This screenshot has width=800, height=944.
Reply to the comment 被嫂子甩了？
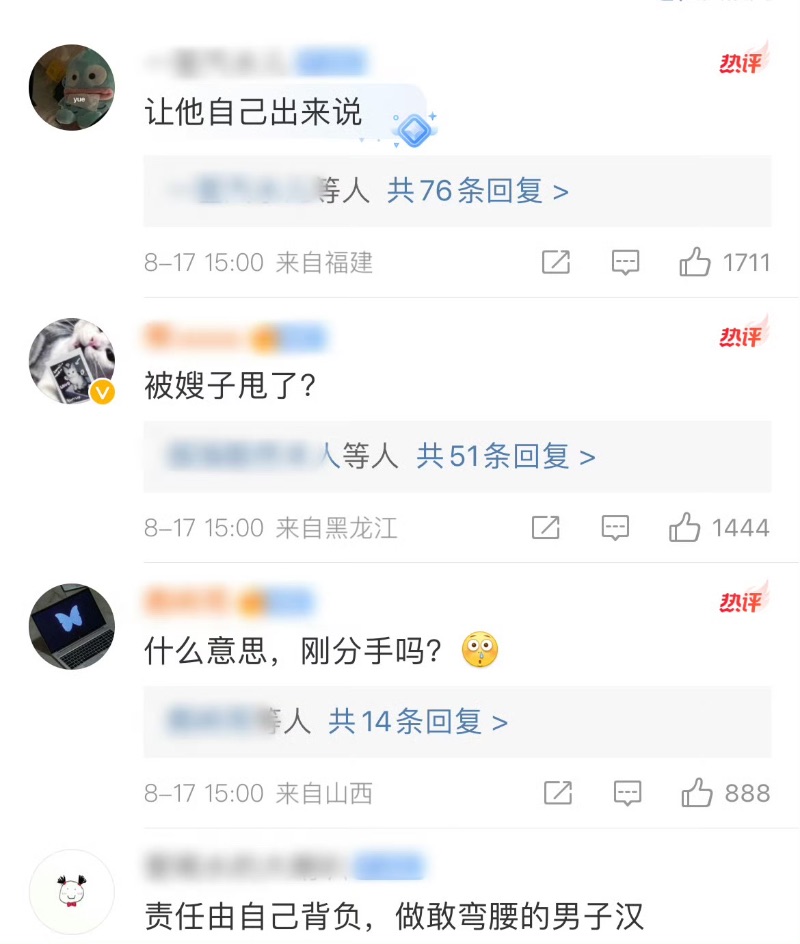click(615, 527)
